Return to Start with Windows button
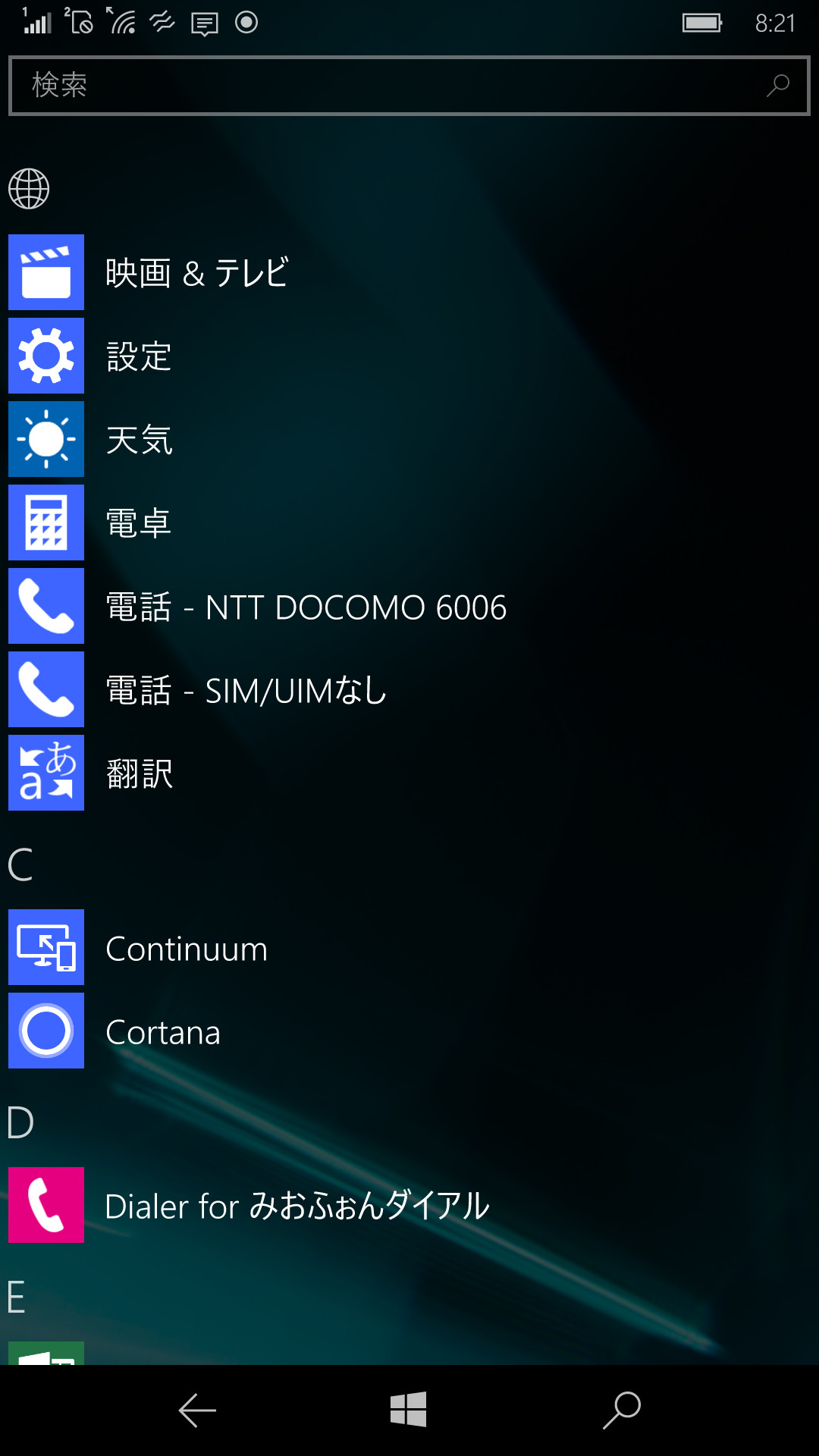Viewport: 819px width, 1456px height. [x=409, y=1410]
